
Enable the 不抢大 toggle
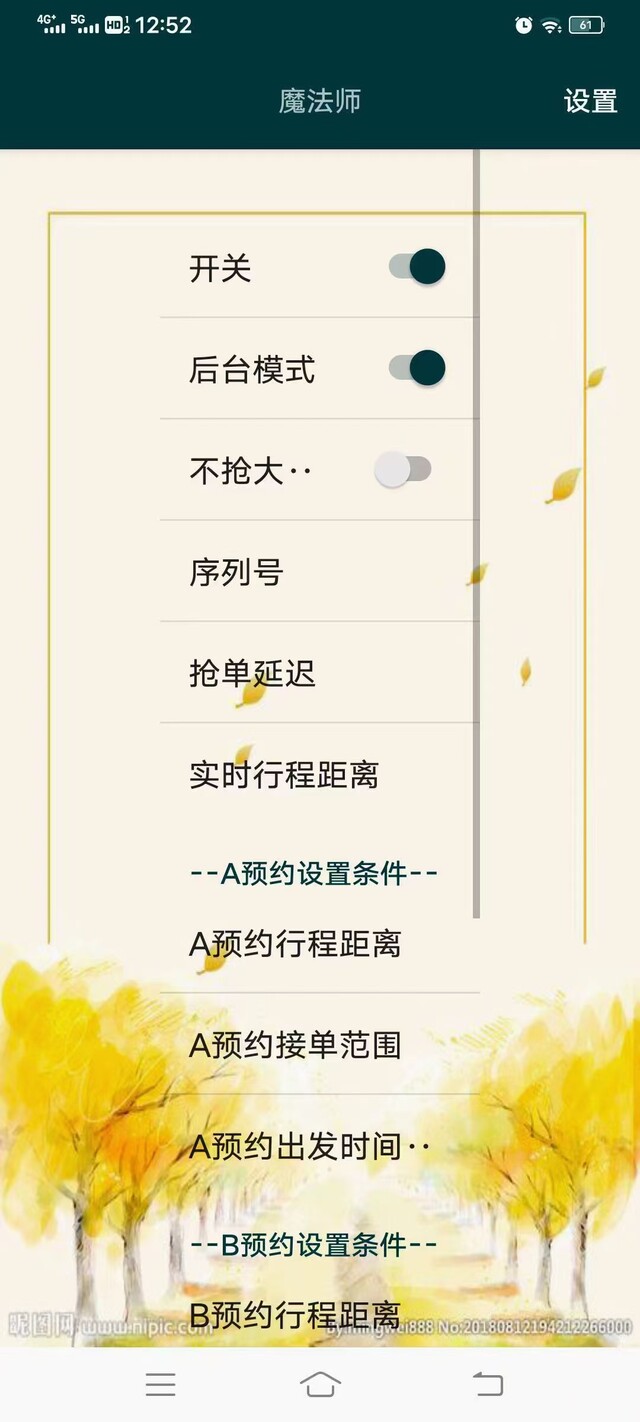tap(403, 469)
